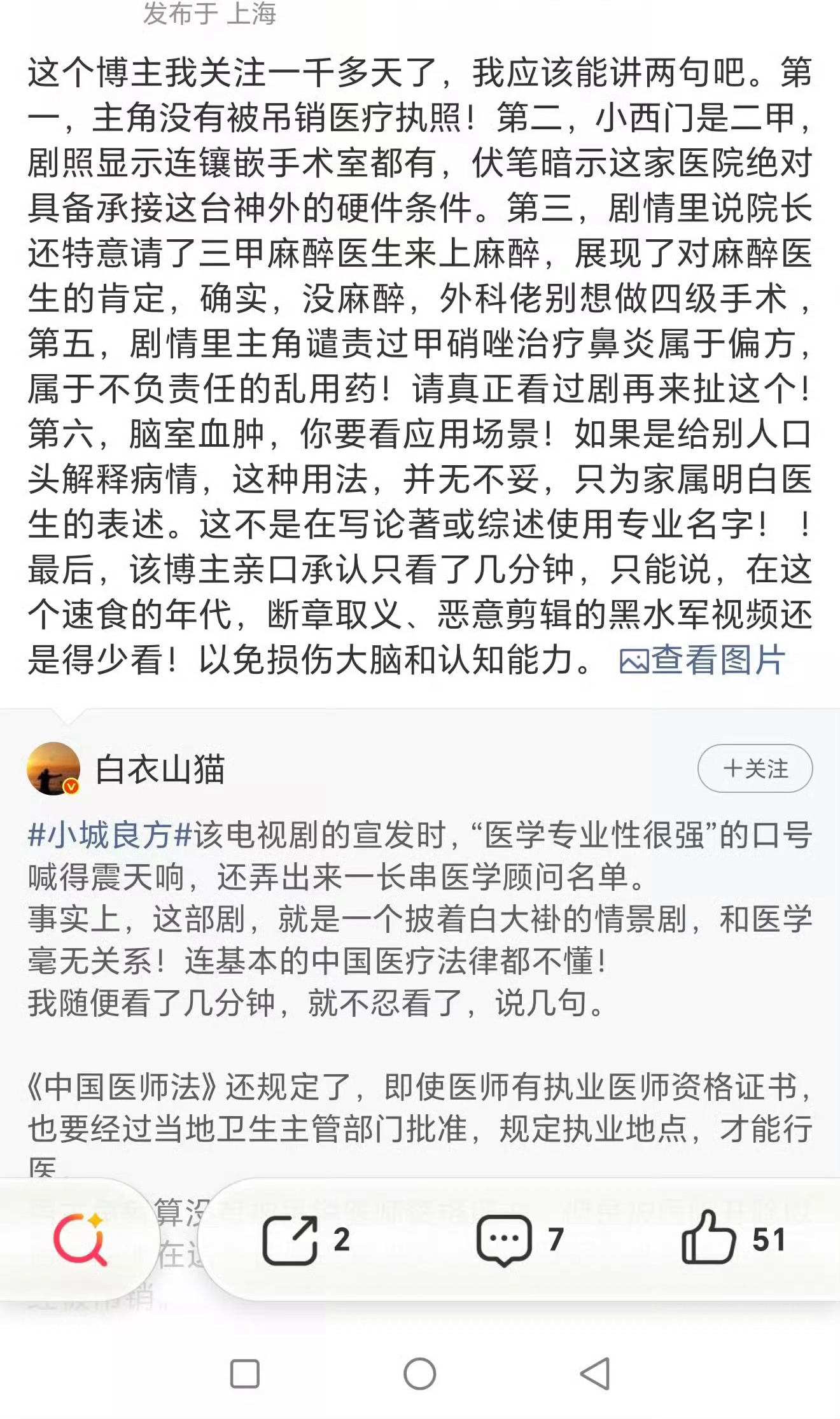Viewport: 840px width, 1419px height.
Task: Go back with system back button
Action: 596,1374
